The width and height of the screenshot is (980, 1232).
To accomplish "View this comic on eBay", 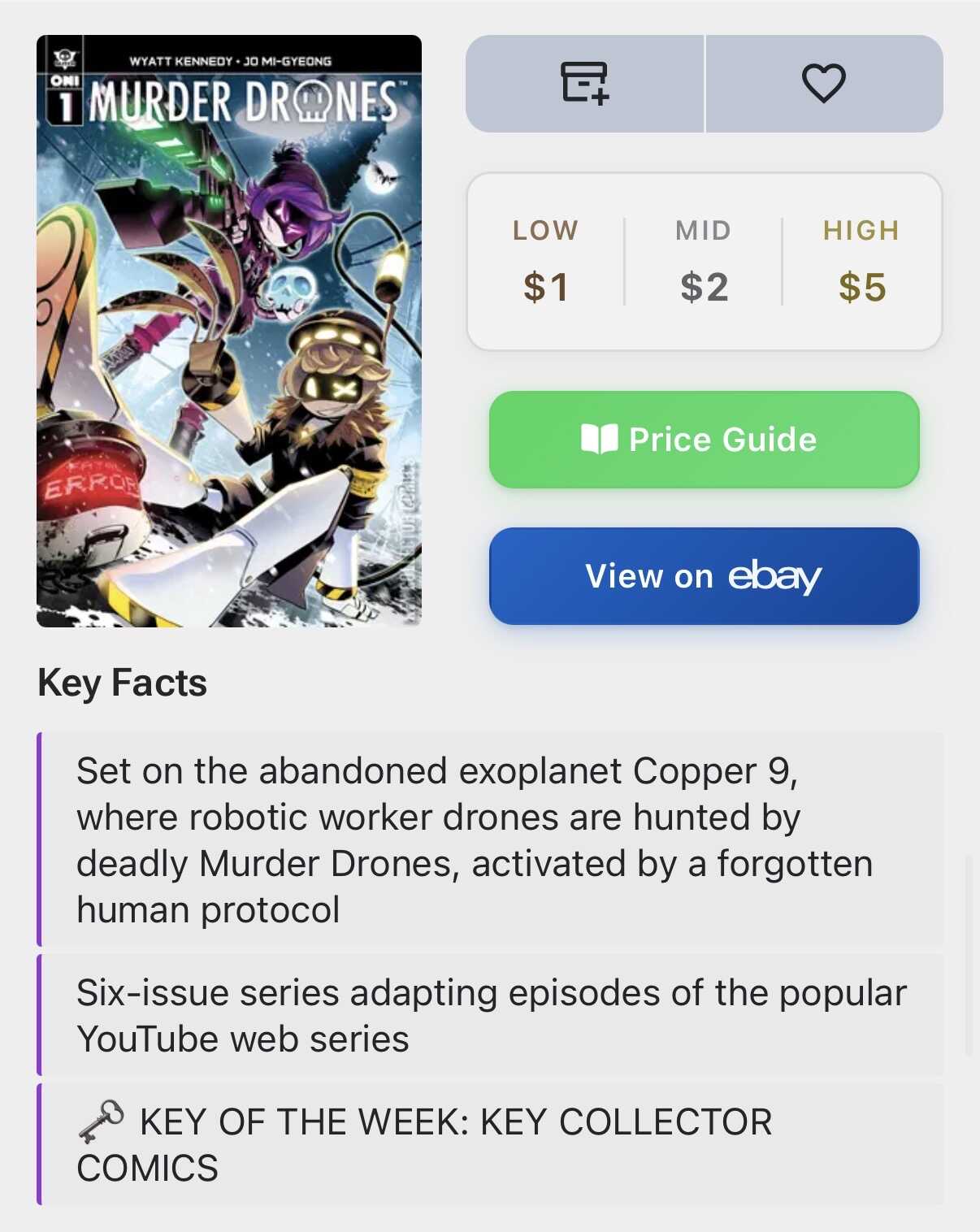I will pyautogui.click(x=704, y=576).
